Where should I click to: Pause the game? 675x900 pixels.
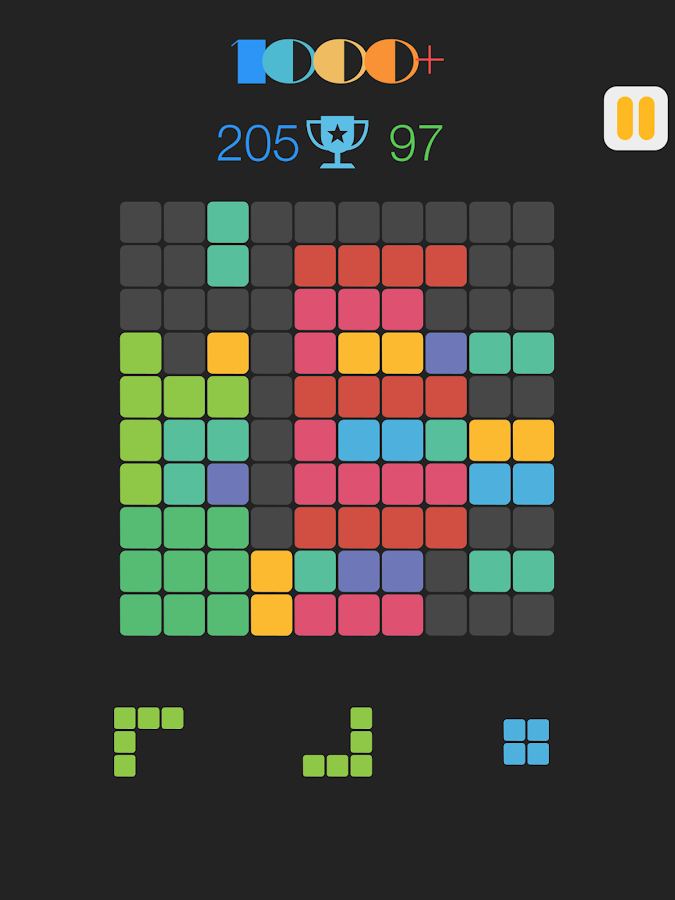(x=635, y=118)
